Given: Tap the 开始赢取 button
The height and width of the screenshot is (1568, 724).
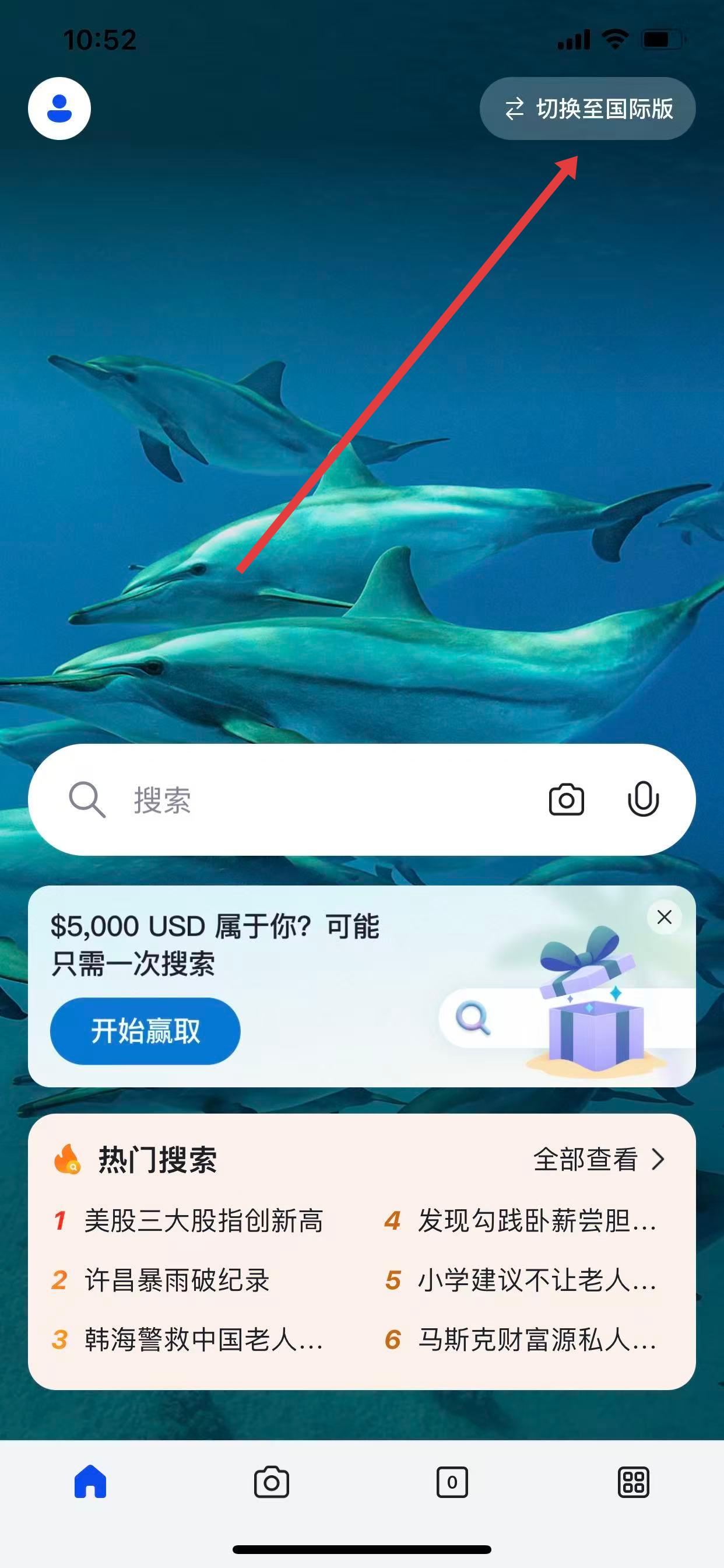Looking at the screenshot, I should pyautogui.click(x=145, y=1031).
